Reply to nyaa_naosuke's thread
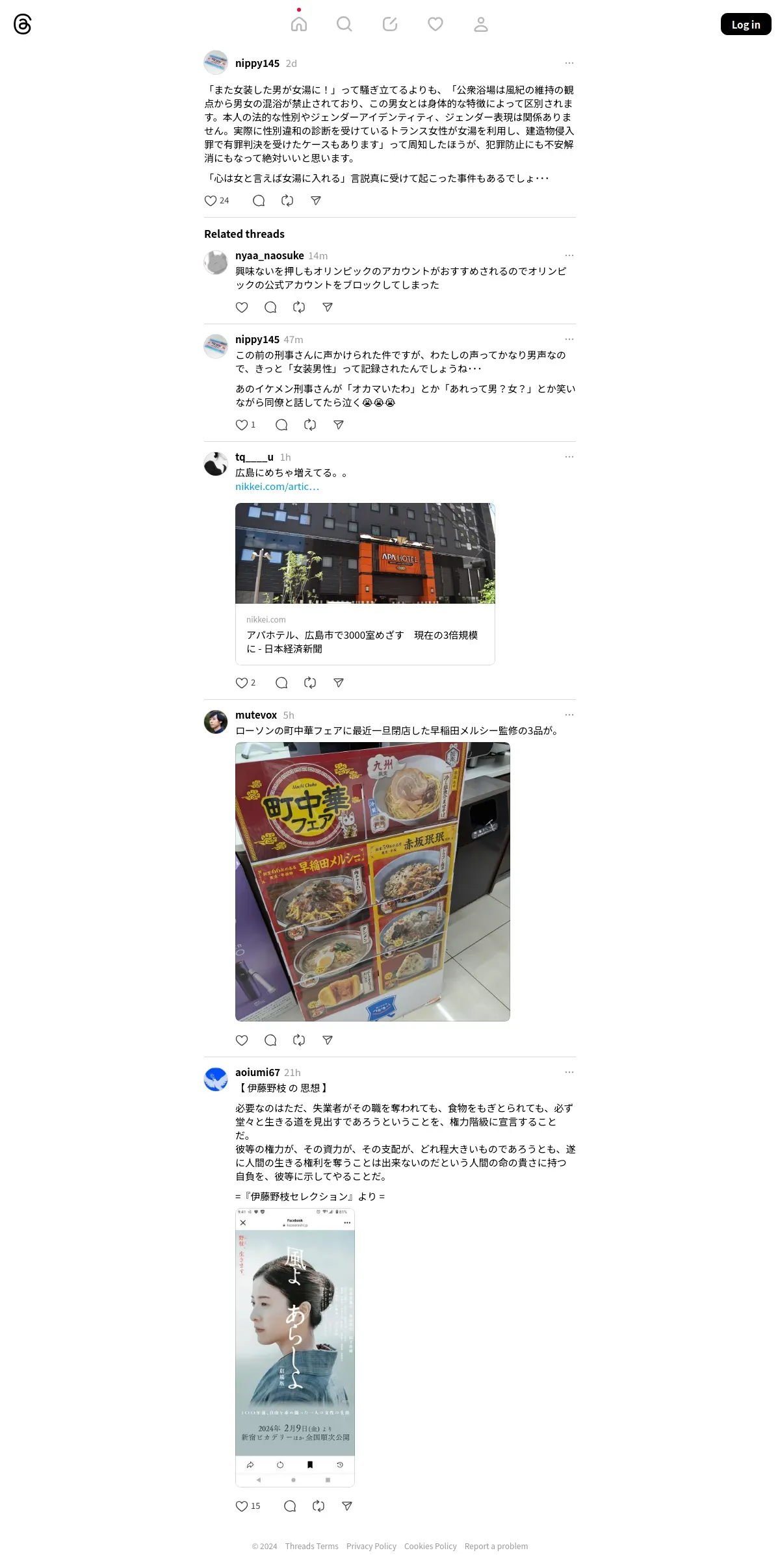 tap(270, 307)
